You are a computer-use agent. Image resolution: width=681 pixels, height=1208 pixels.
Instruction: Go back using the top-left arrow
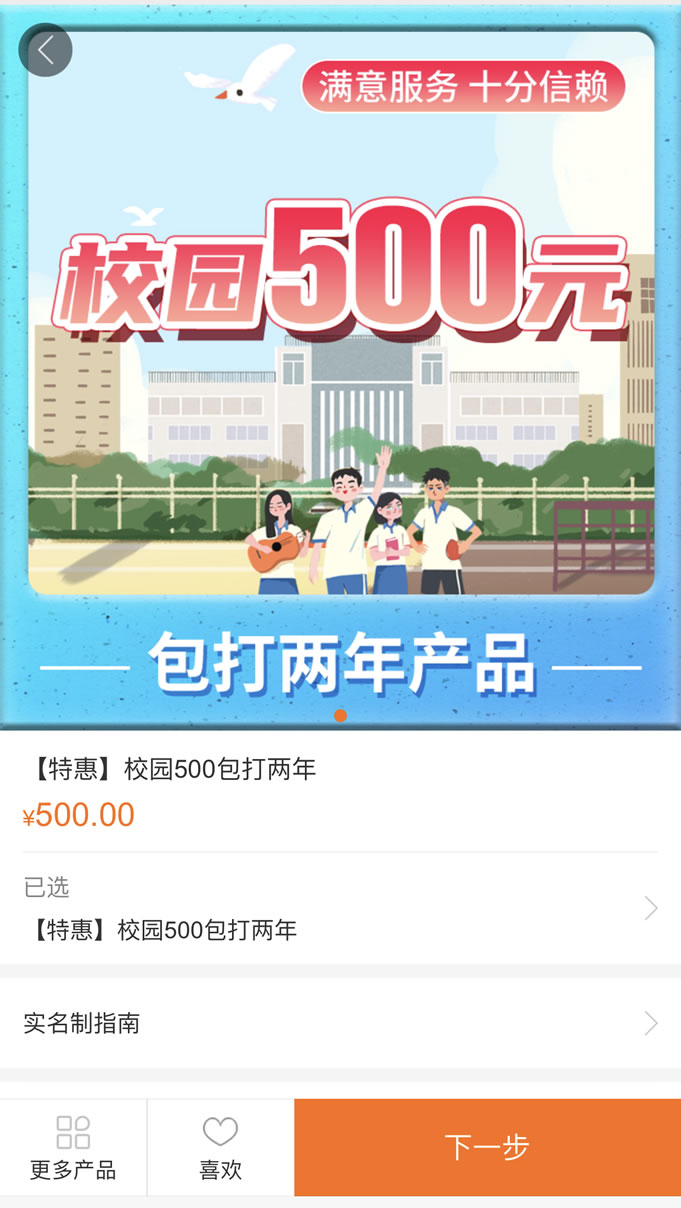[x=45, y=50]
